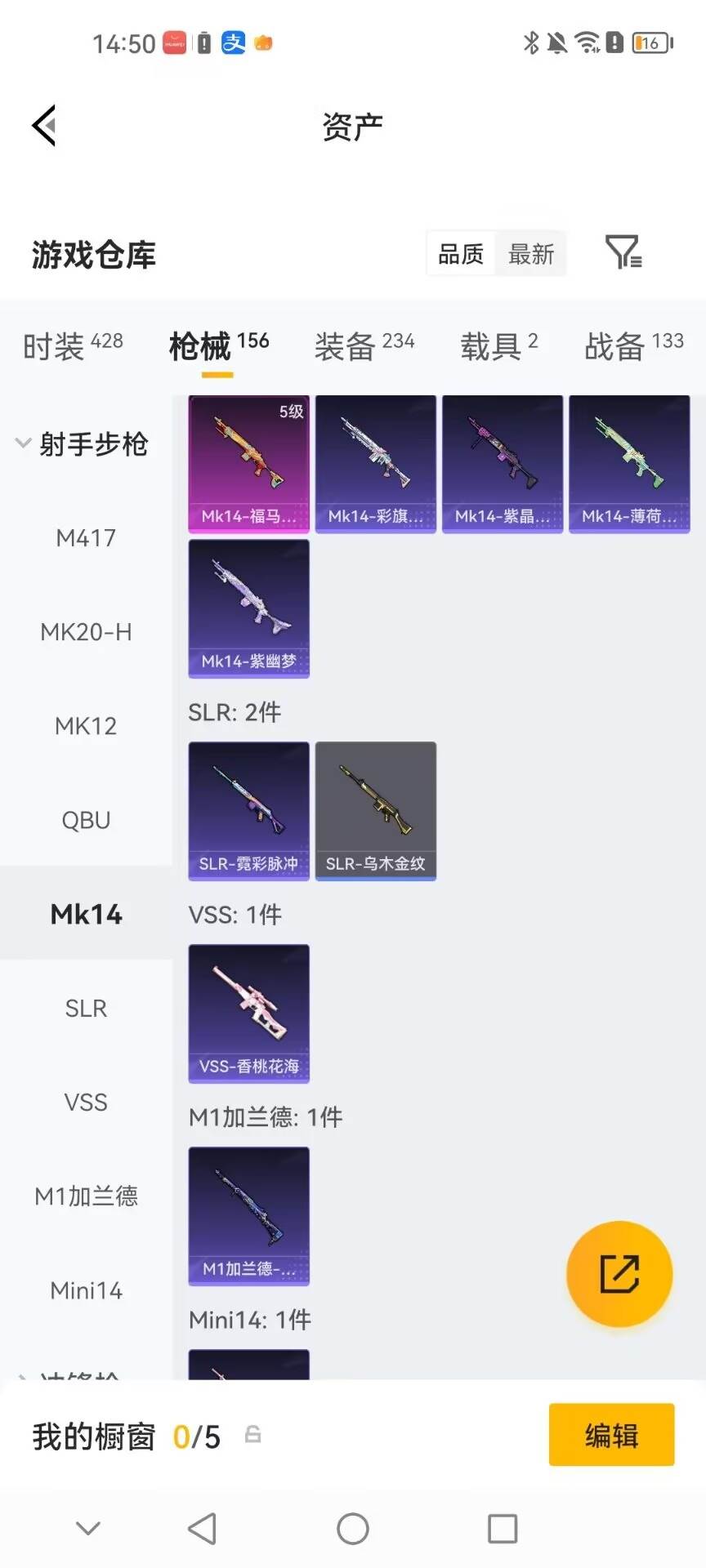706x1568 pixels.
Task: Jump to QBU in the sidebar
Action: tap(86, 820)
